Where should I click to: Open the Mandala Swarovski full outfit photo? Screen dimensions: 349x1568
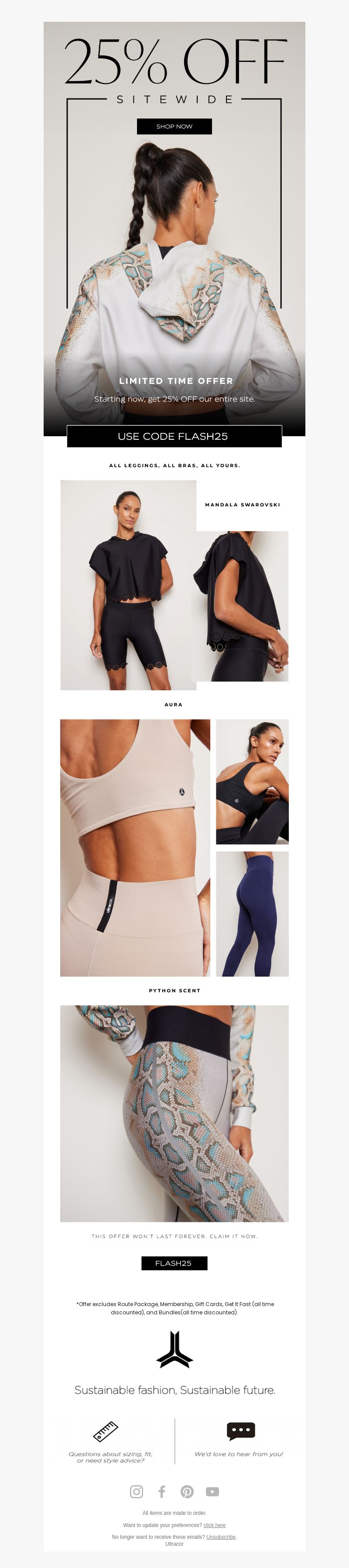click(128, 584)
